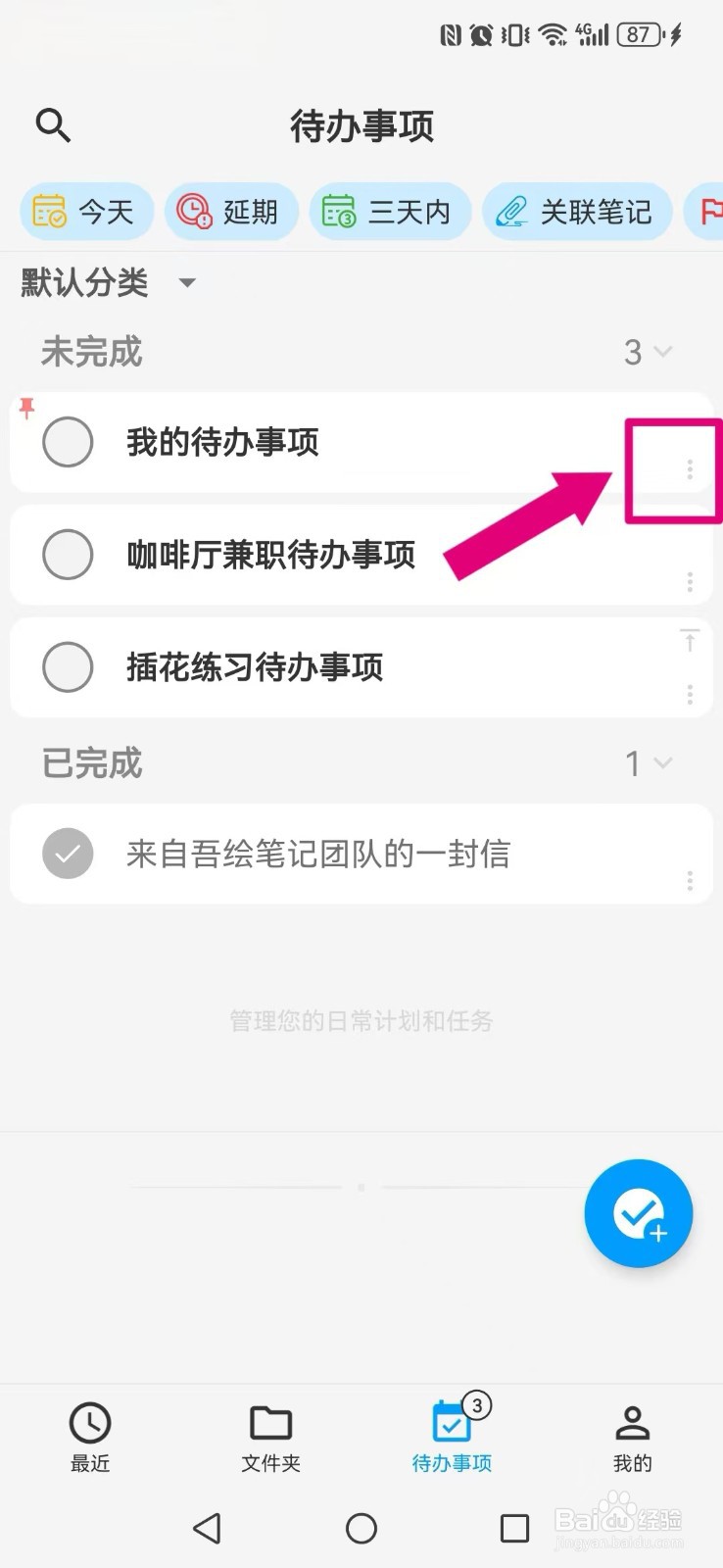Check off 咖啡厅兼职待办事项
Screen dimensions: 723x1568
(68, 555)
